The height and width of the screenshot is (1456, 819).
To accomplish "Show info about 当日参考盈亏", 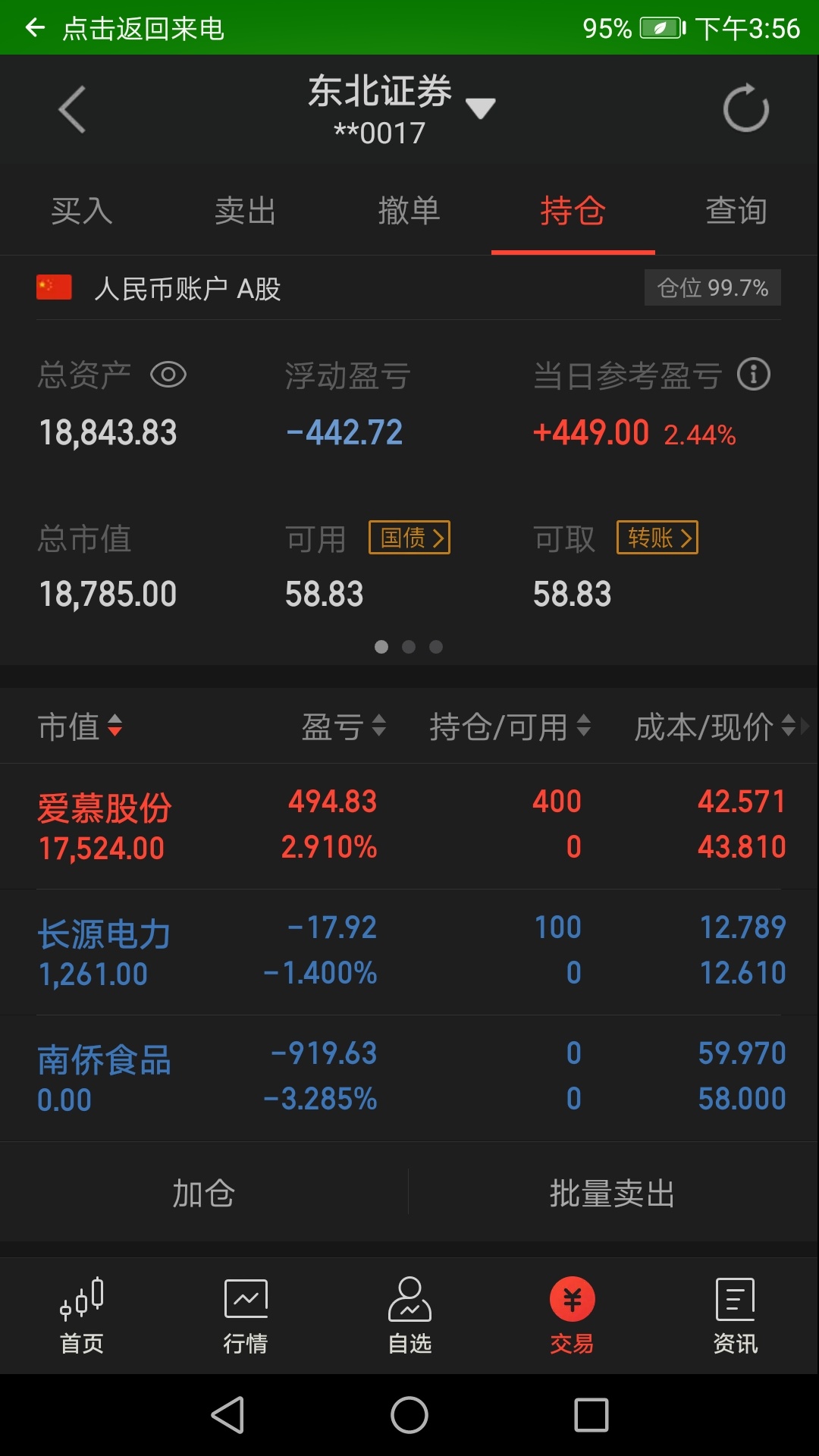I will [754, 375].
